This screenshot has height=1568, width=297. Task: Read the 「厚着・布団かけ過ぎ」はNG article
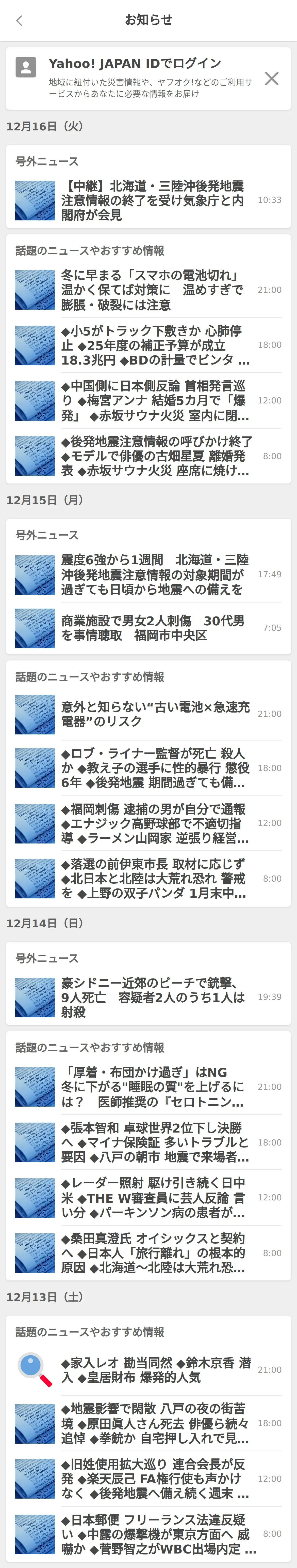(x=152, y=1087)
